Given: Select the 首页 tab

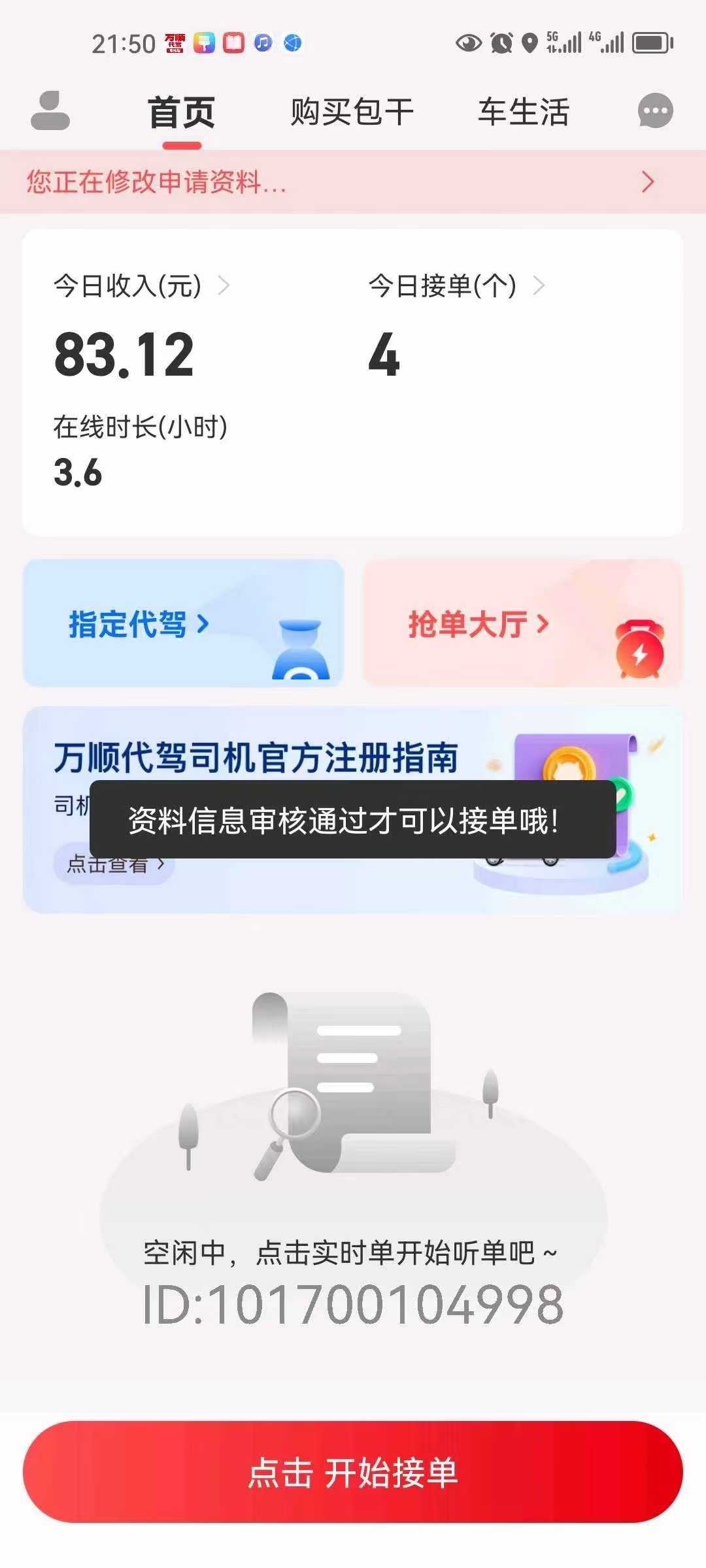Looking at the screenshot, I should coord(182,112).
